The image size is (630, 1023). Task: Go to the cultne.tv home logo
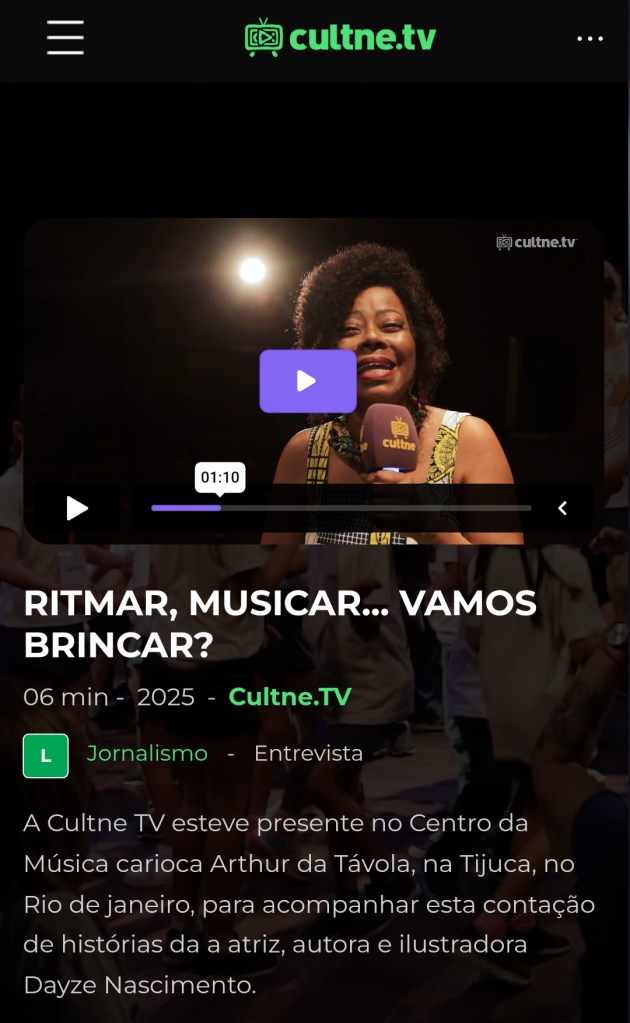340,38
